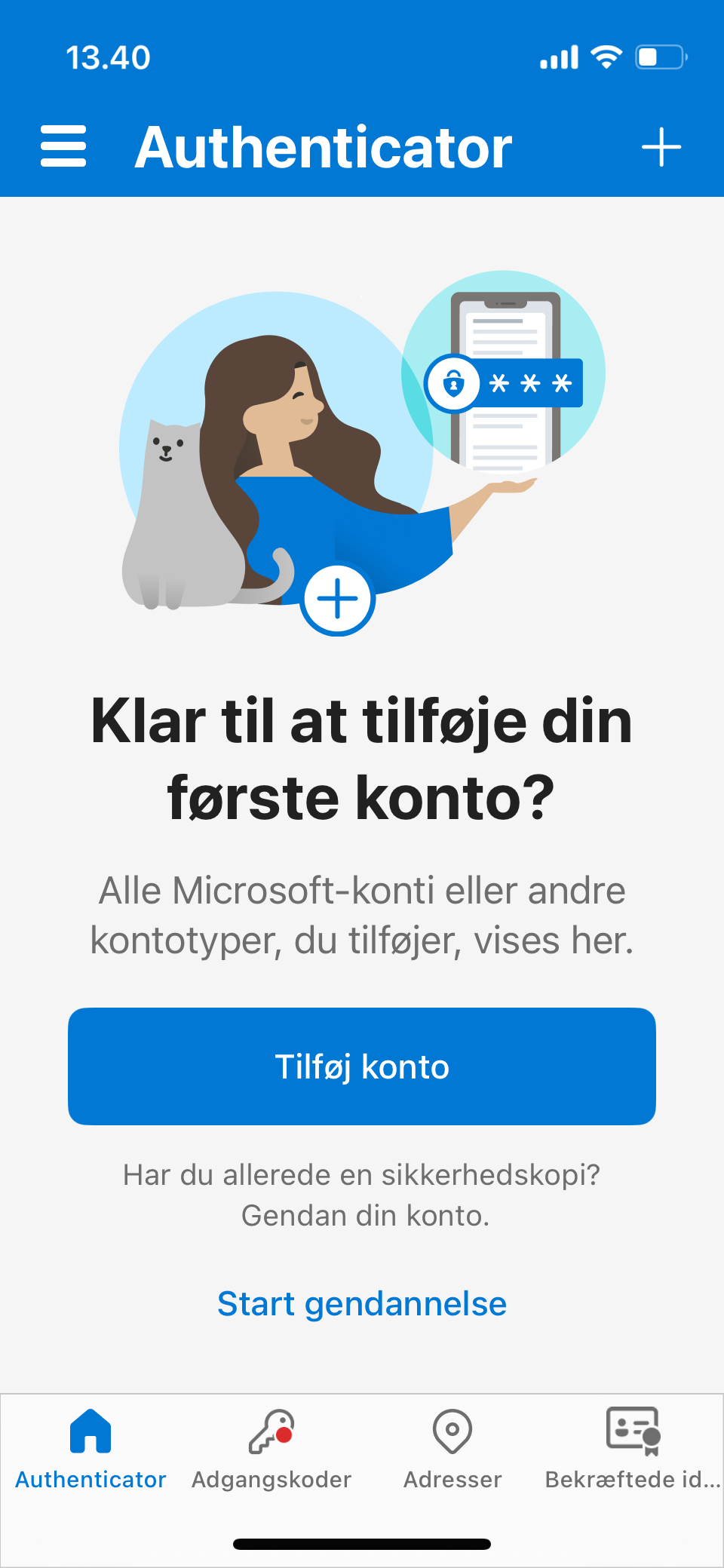Open the hamburger menu
This screenshot has height=1568, width=724.
pyautogui.click(x=63, y=146)
